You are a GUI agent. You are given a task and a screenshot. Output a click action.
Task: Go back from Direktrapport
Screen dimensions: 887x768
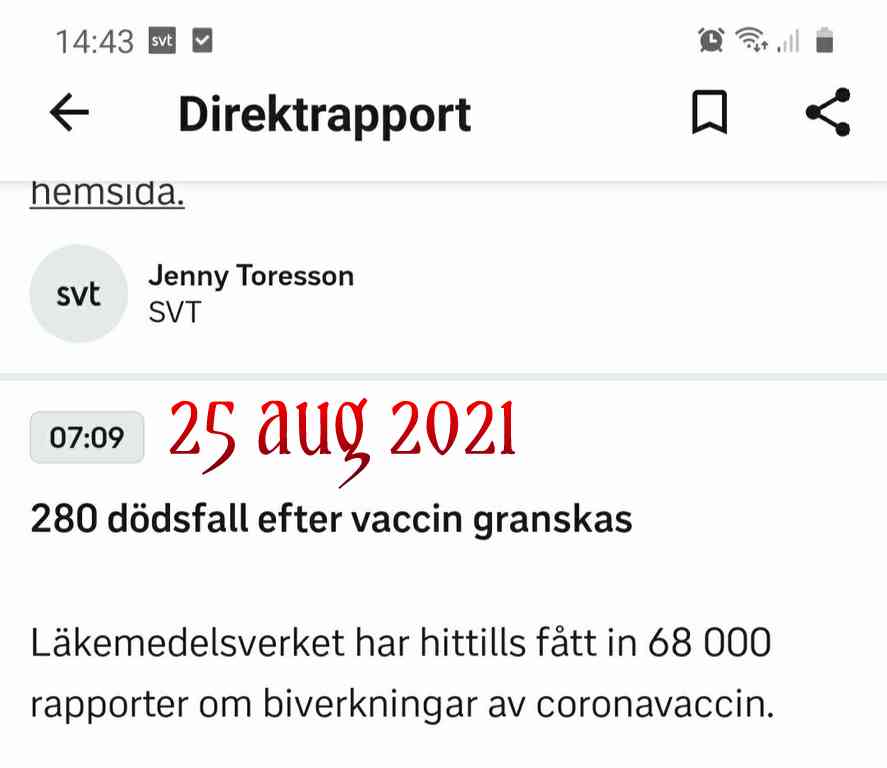click(x=69, y=113)
